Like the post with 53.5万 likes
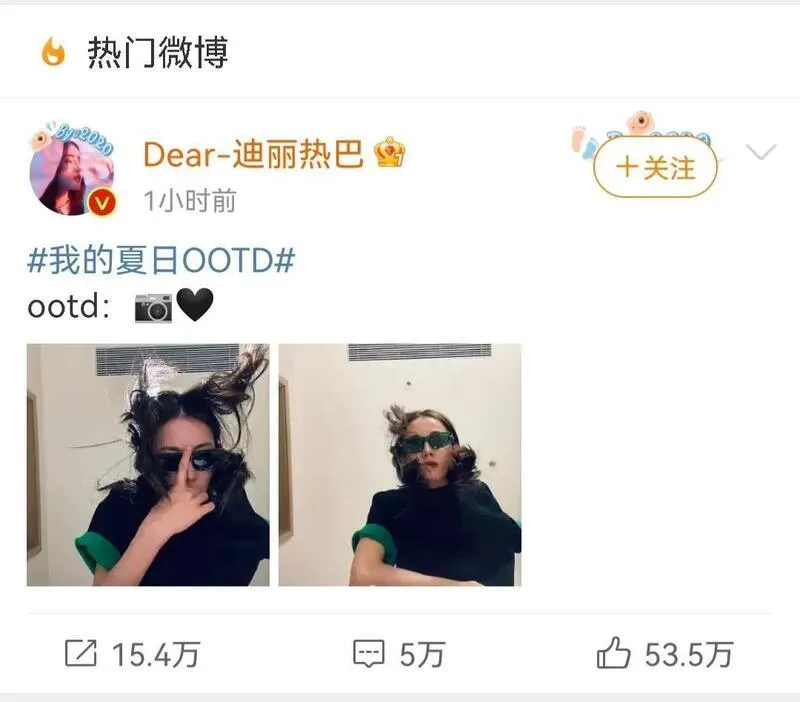This screenshot has width=800, height=702. pos(664,655)
